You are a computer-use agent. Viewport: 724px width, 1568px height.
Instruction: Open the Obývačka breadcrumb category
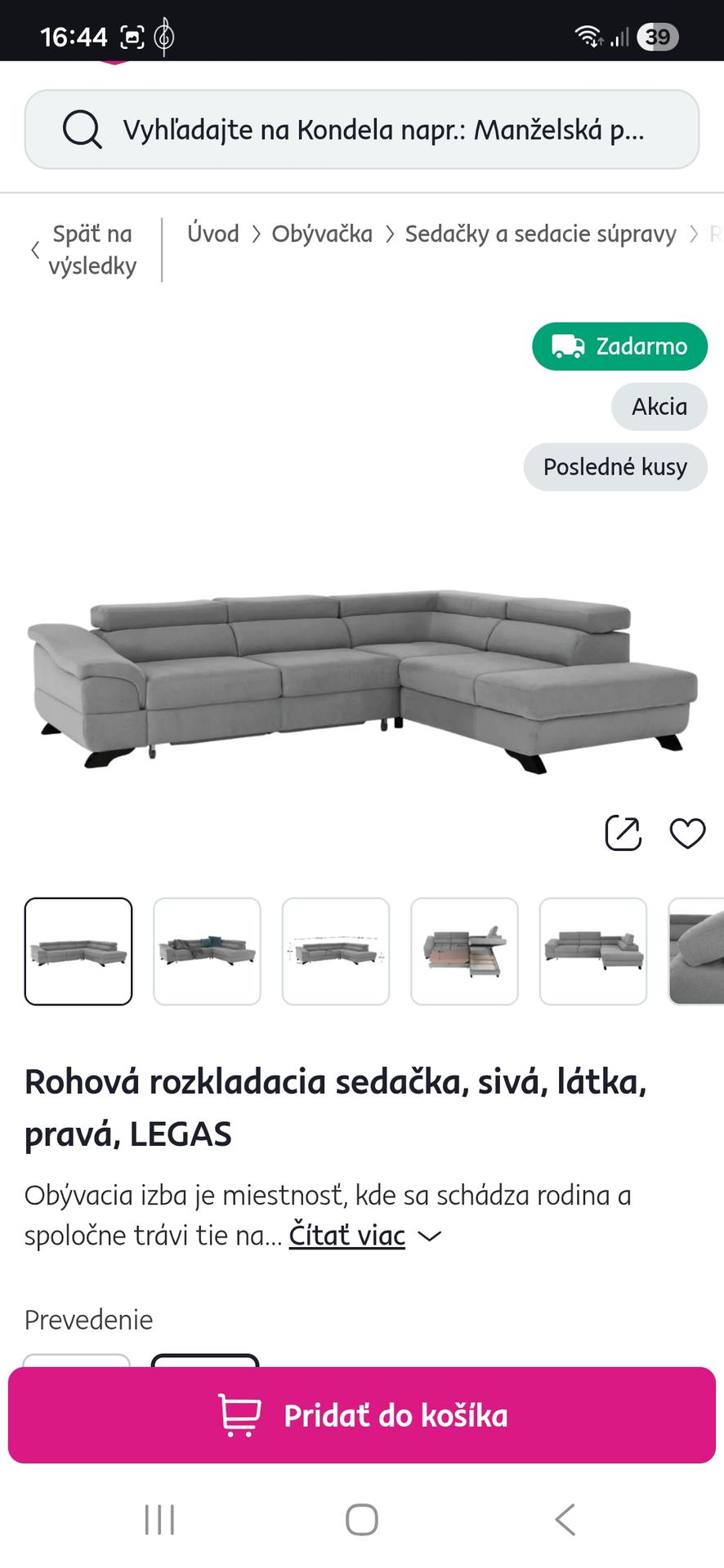click(x=322, y=234)
